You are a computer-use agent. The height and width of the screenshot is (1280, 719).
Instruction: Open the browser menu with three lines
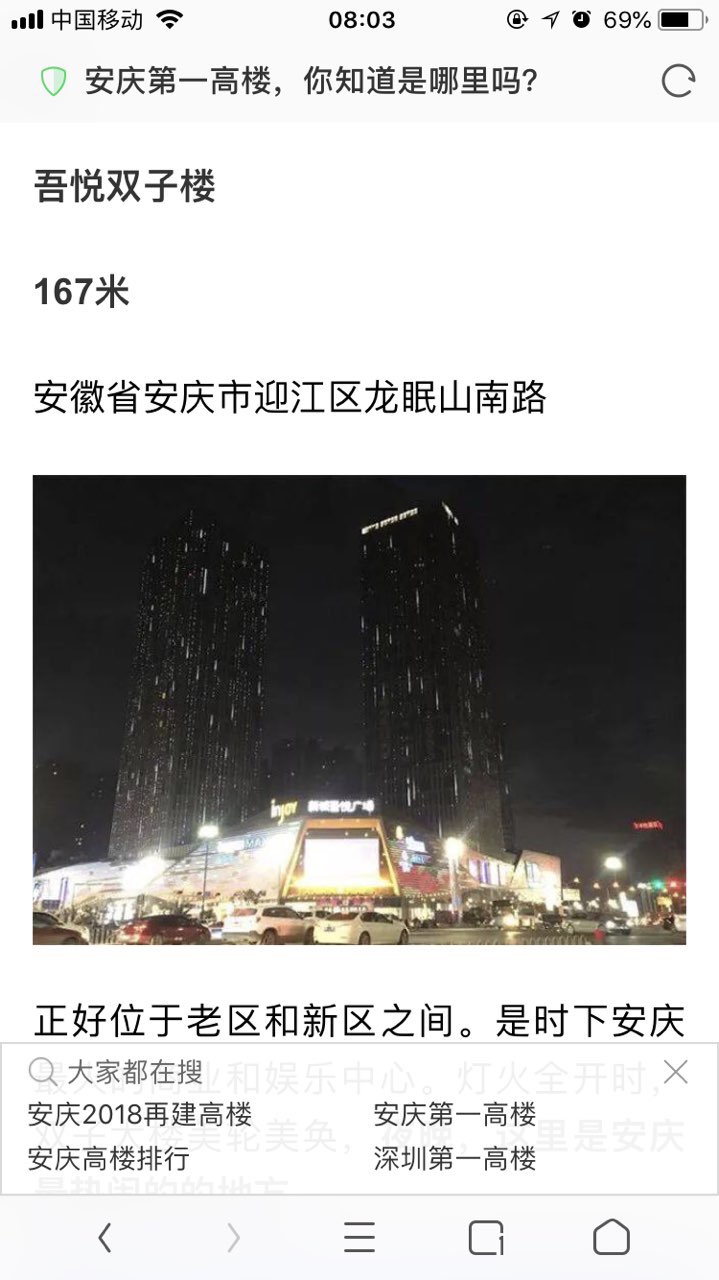click(359, 1238)
